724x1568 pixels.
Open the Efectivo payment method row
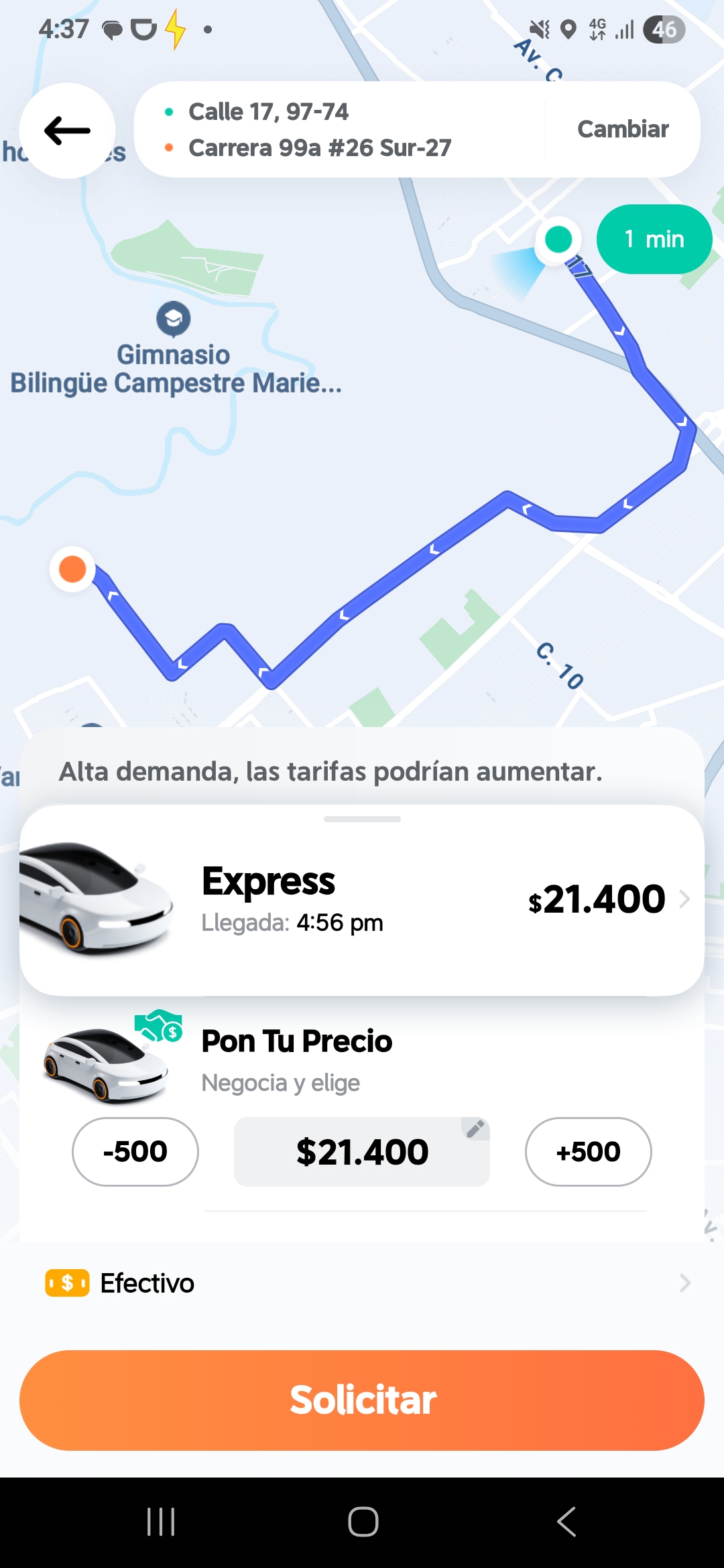pyautogui.click(x=362, y=1283)
